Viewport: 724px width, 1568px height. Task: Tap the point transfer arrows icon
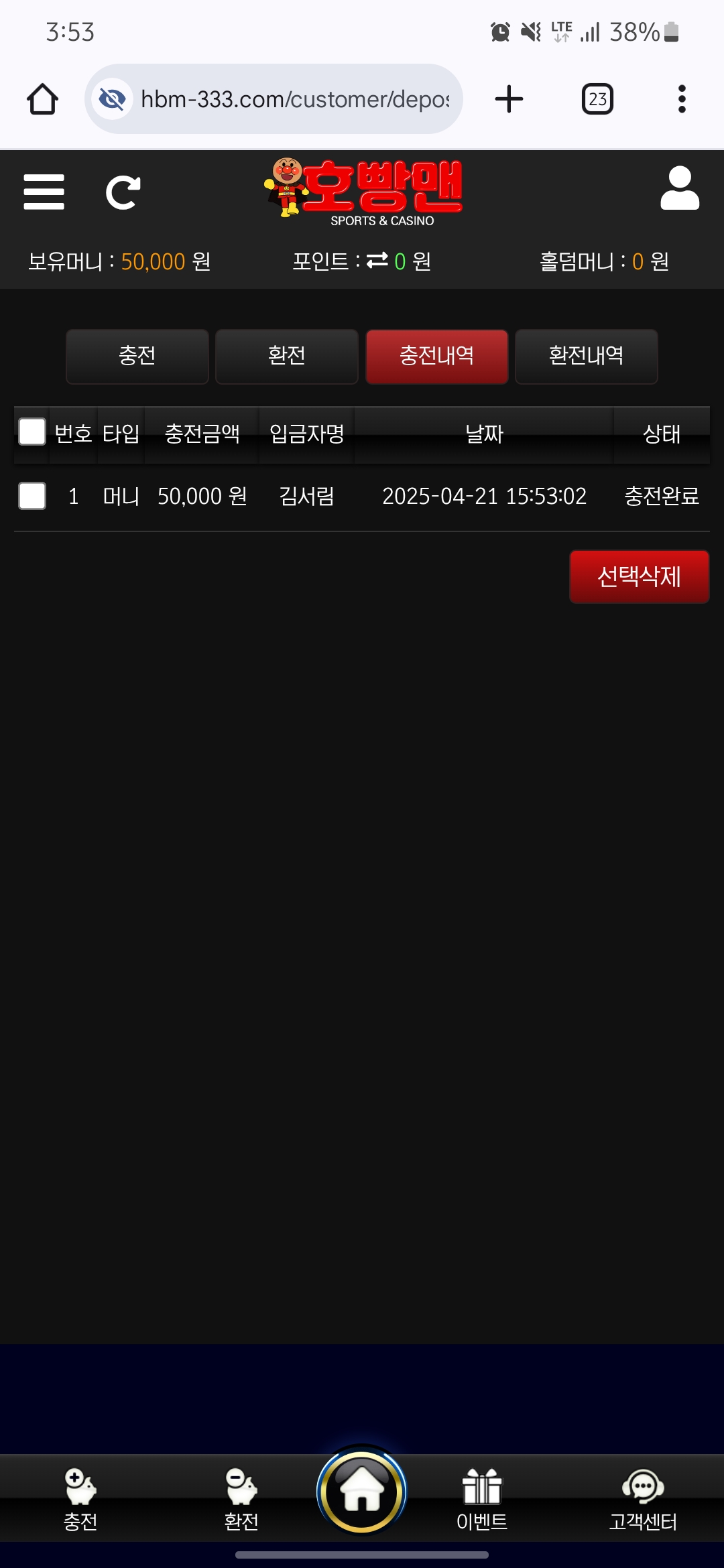377,260
